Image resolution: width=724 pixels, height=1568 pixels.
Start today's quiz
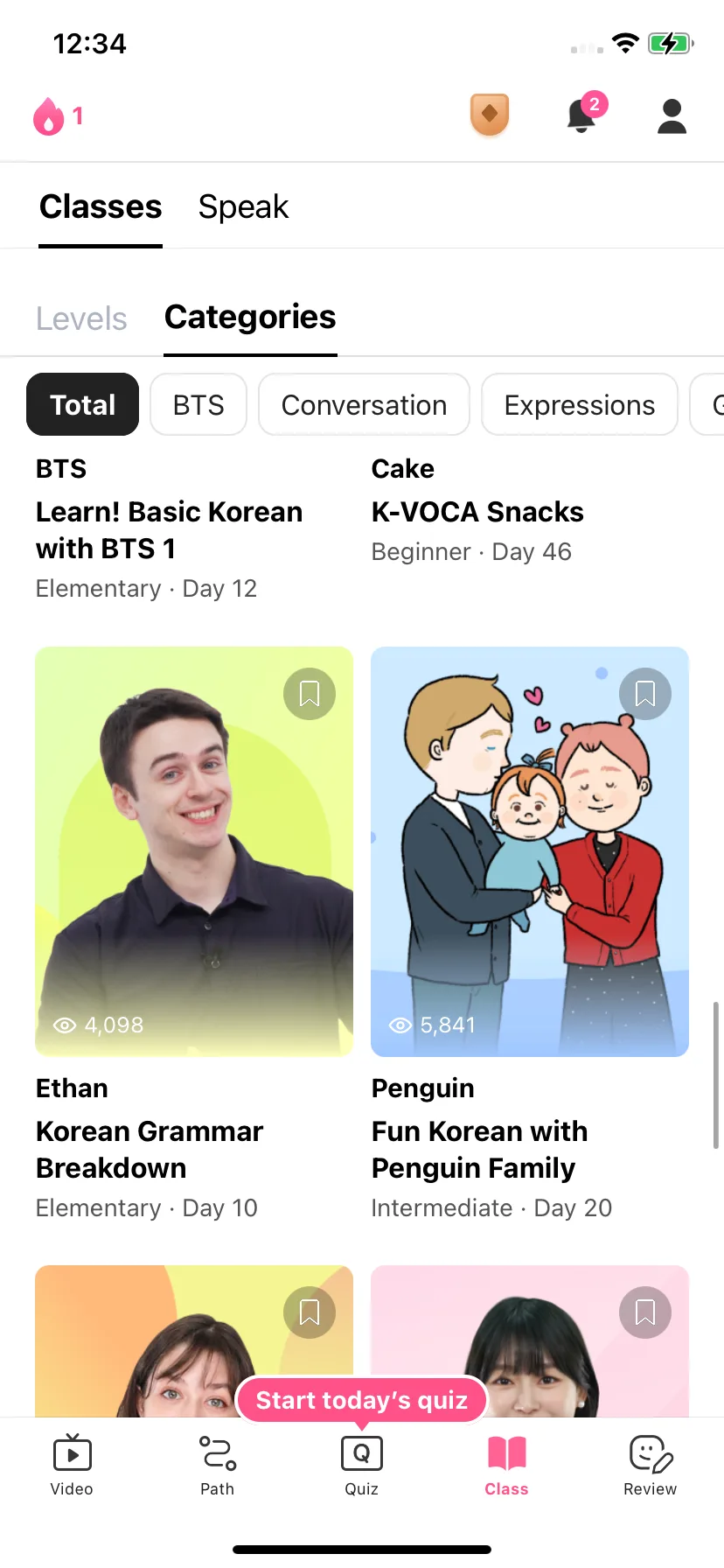click(x=362, y=1400)
